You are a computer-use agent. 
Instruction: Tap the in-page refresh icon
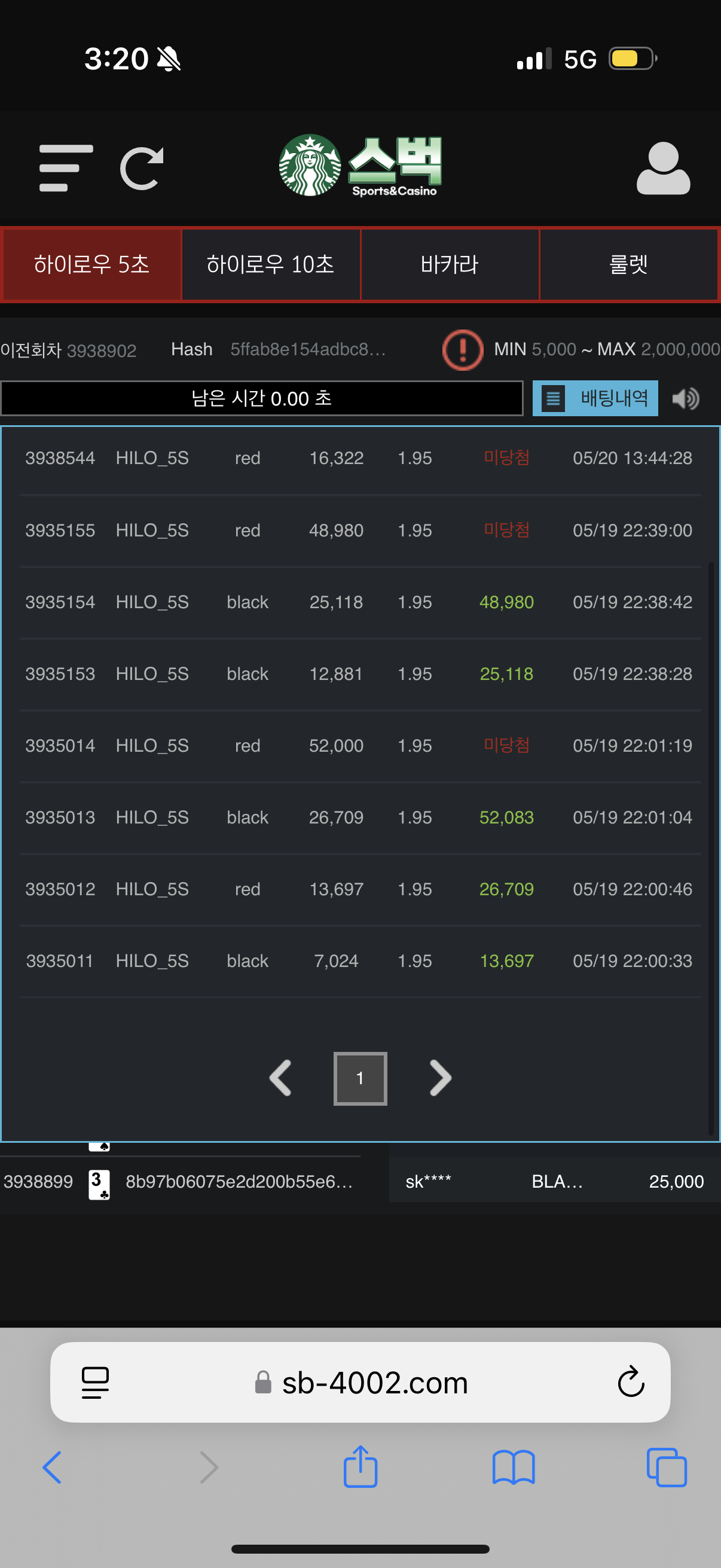coord(142,169)
